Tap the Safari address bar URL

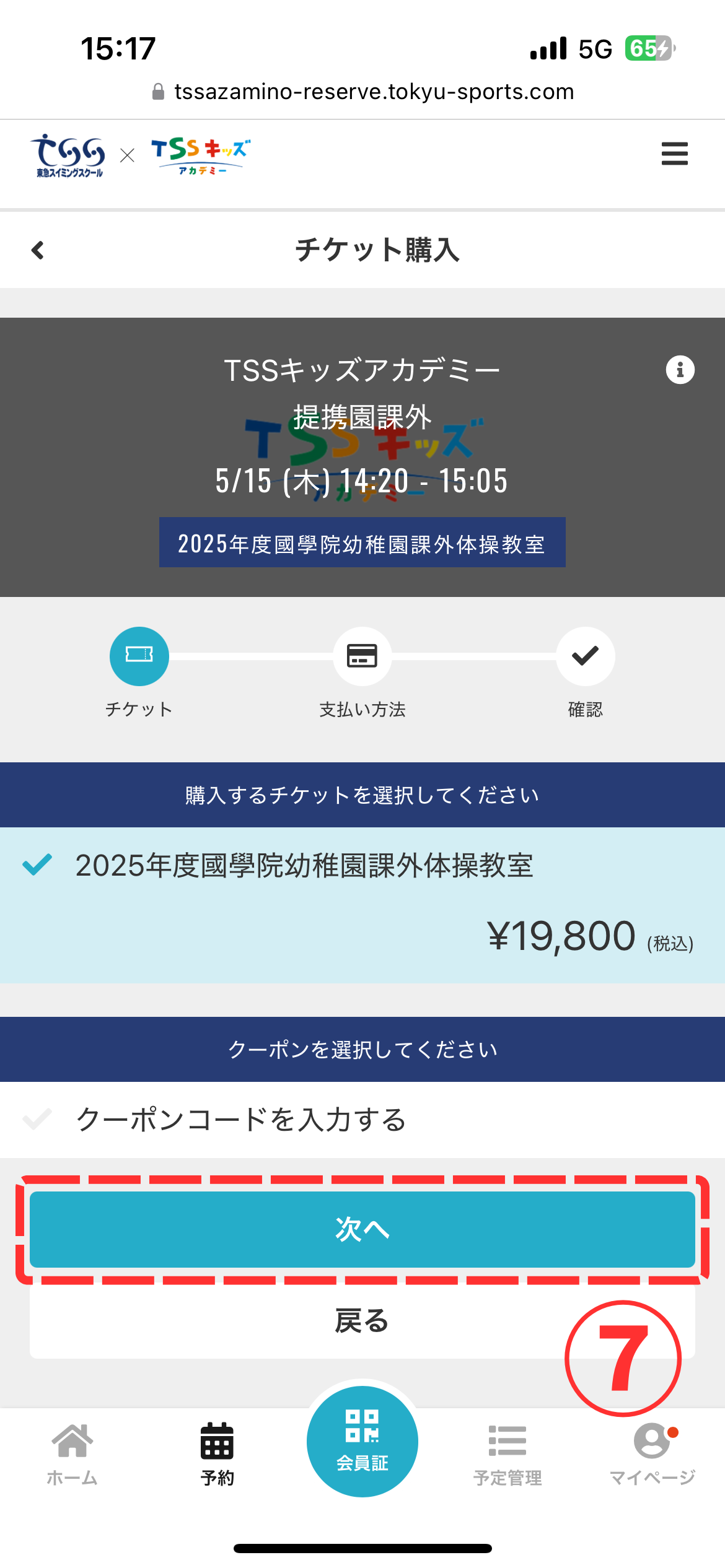[374, 92]
